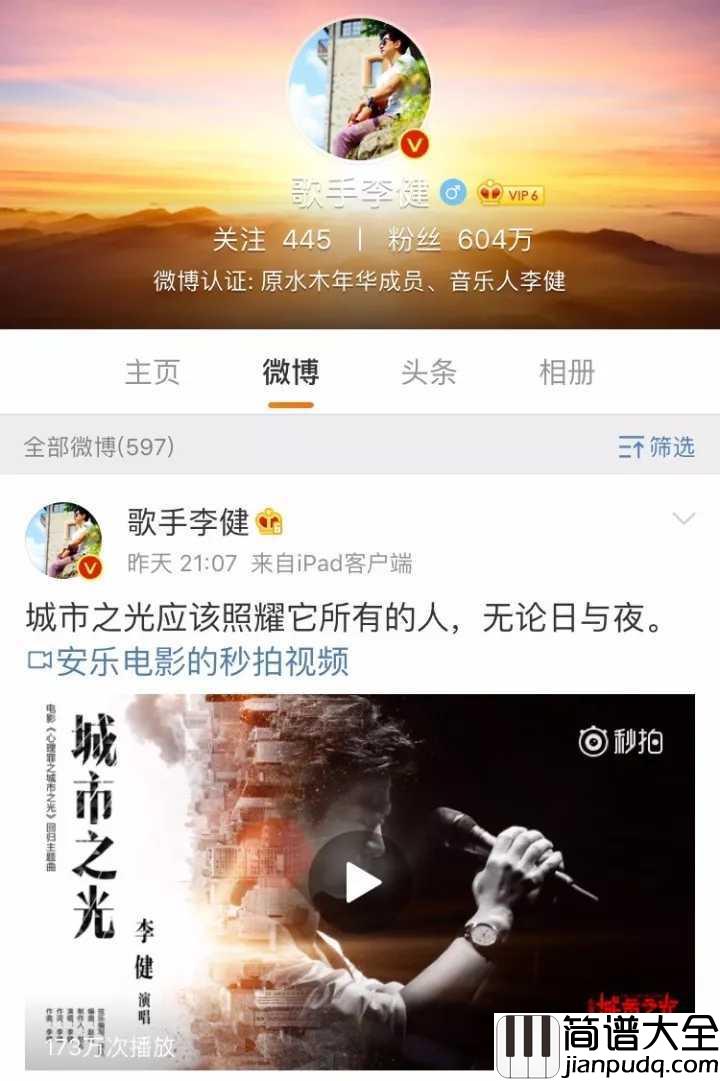The image size is (720, 1081).
Task: Click the crown VIP icon next to 歌手李健
Action: pyautogui.click(x=269, y=521)
